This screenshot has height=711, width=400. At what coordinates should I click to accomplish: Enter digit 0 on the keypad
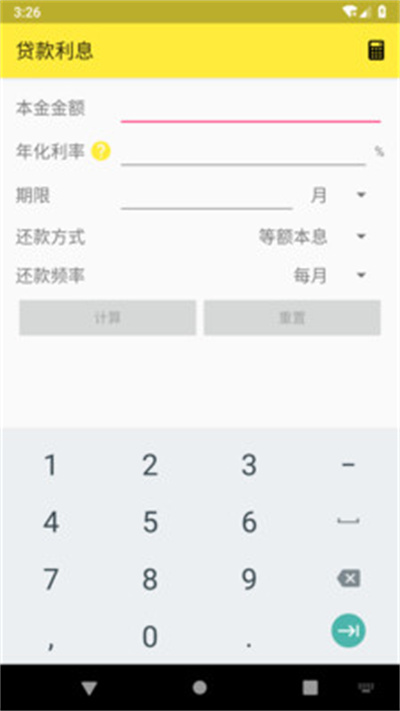tap(150, 636)
